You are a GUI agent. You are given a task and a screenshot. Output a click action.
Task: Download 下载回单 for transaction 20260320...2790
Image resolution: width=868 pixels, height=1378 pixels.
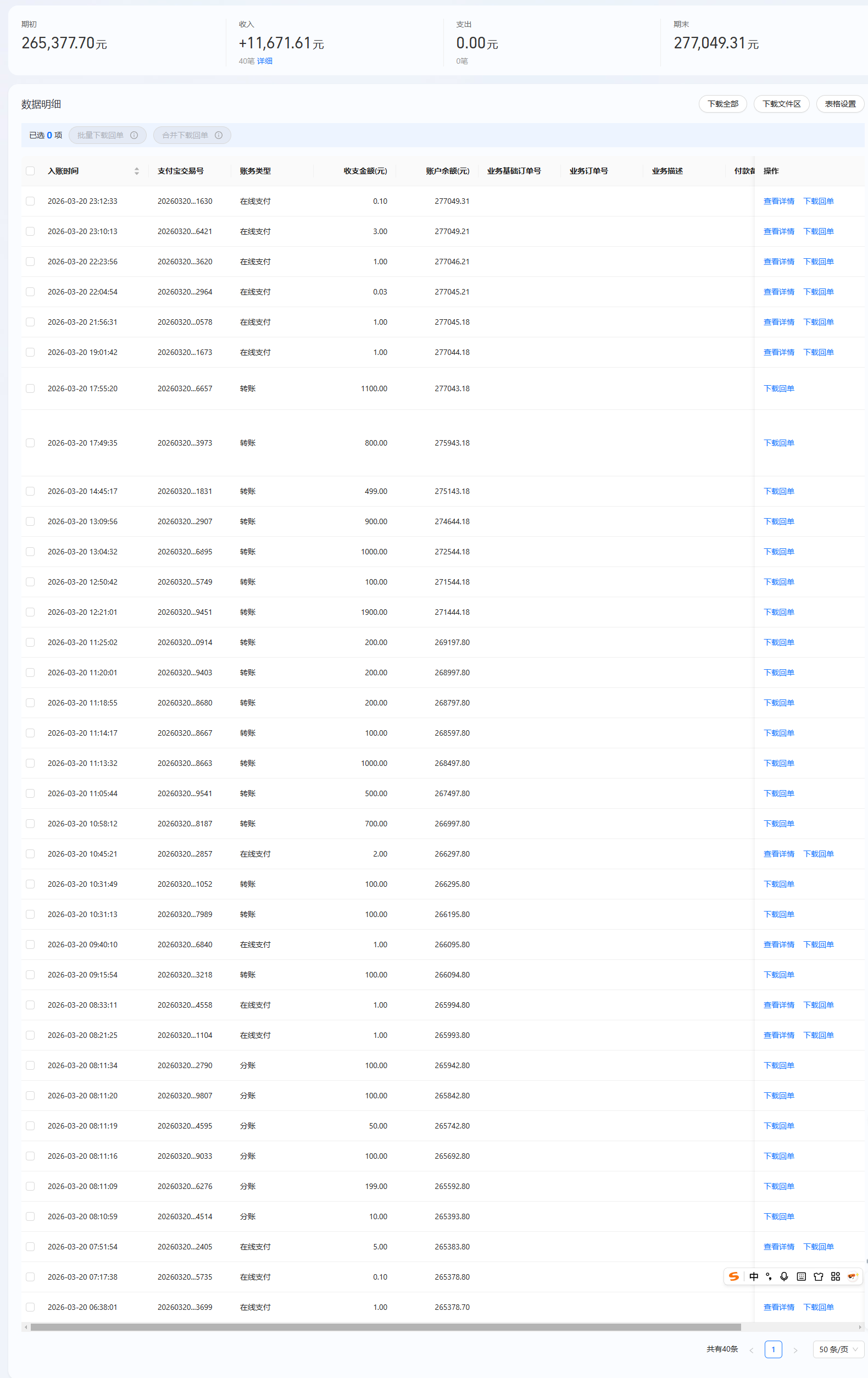[x=778, y=1065]
